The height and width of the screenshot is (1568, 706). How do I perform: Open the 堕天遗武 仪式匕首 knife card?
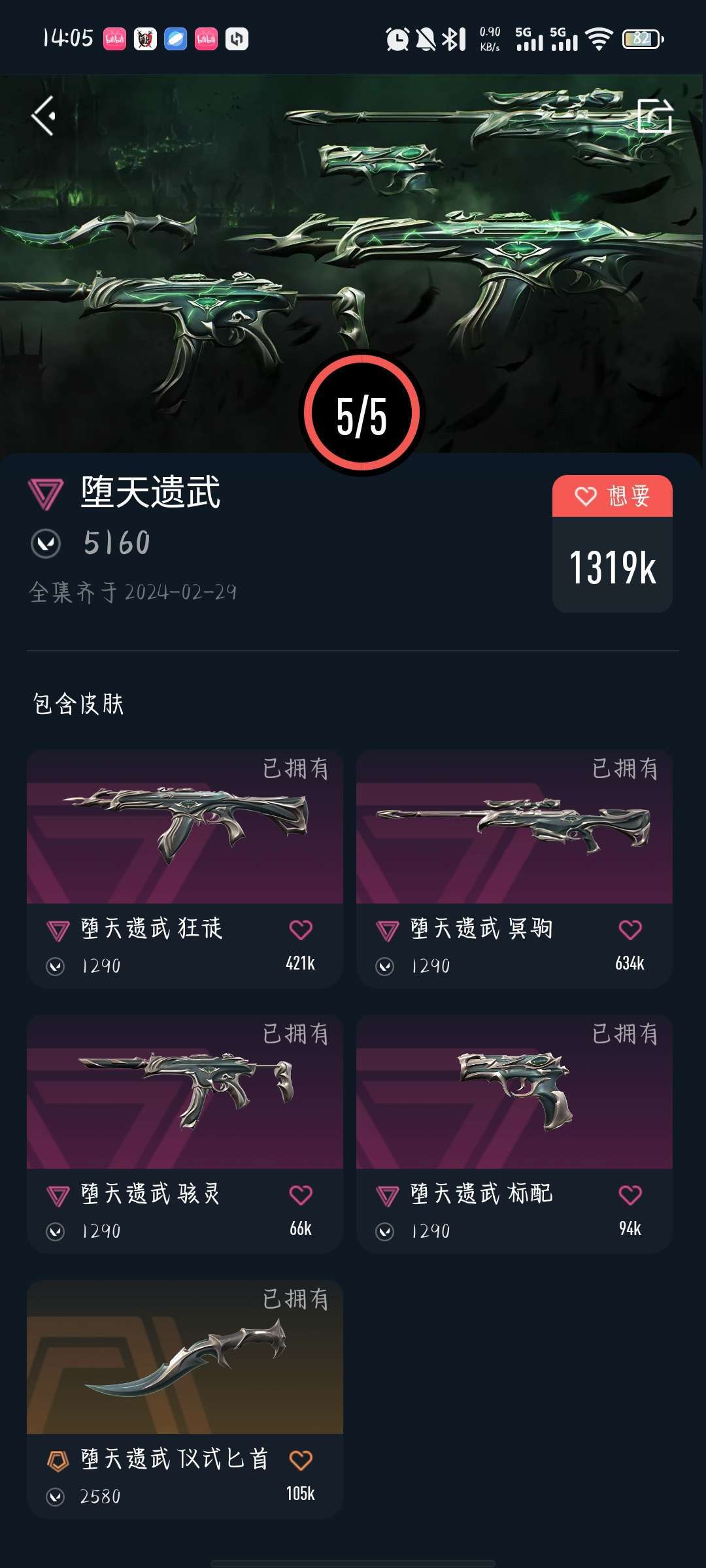(x=184, y=1399)
